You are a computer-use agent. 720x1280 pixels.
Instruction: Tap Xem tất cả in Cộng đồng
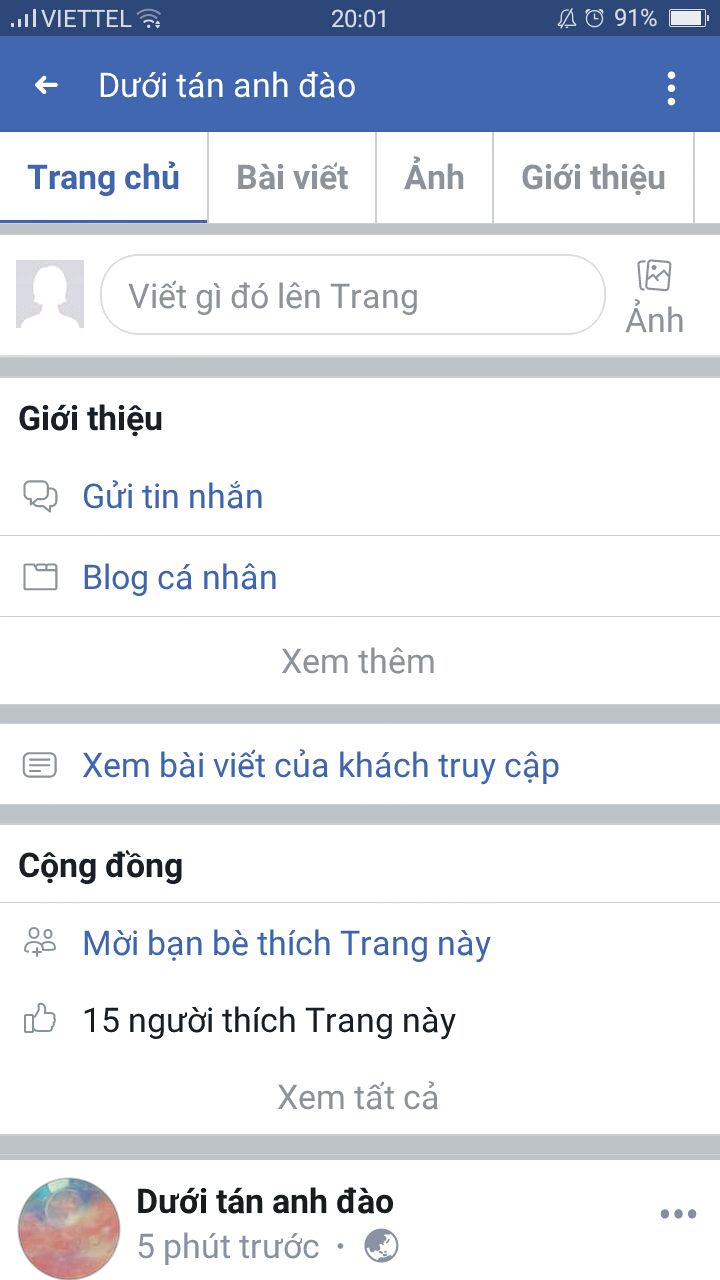point(358,1098)
